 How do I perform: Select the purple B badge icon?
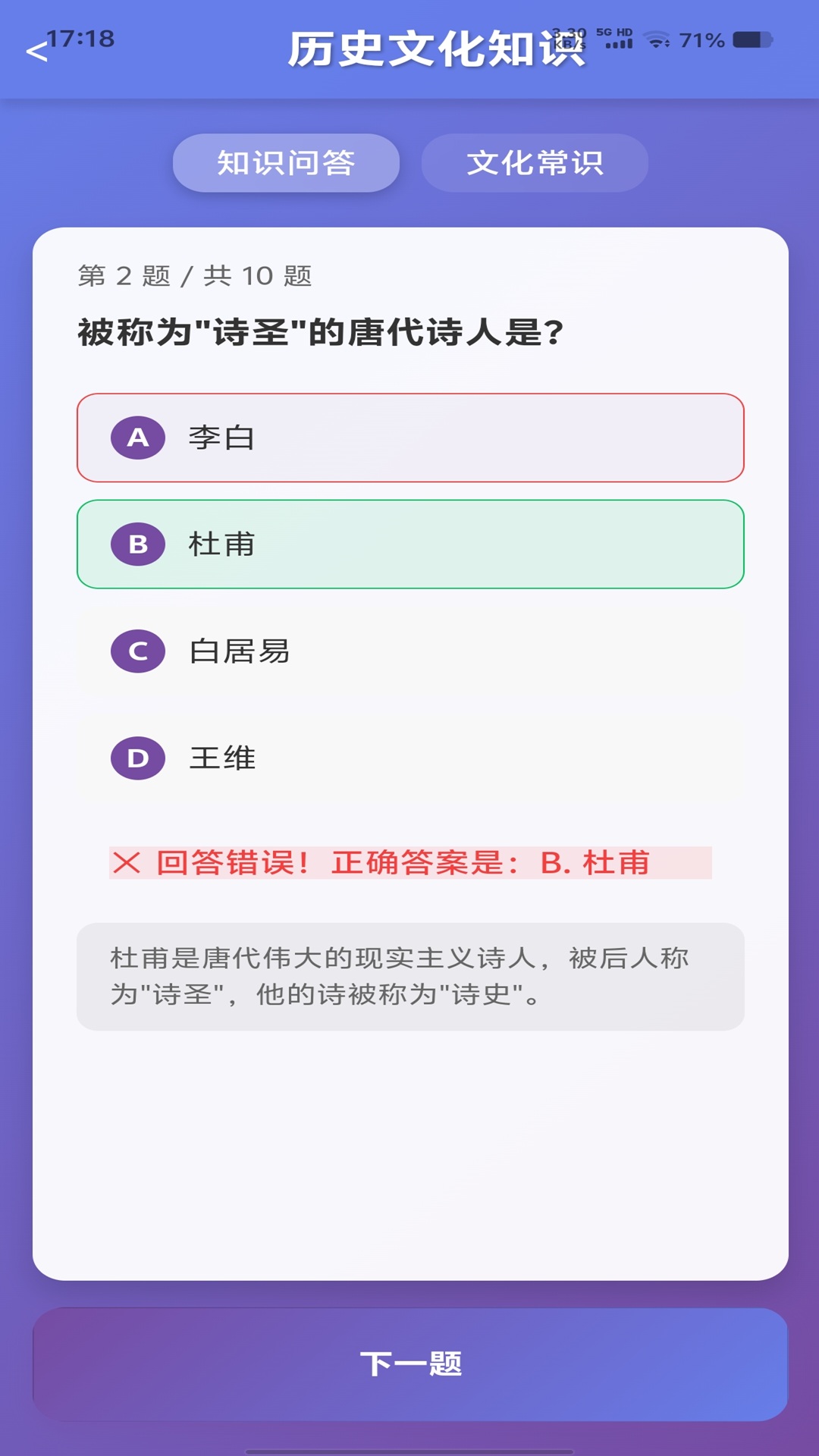(x=136, y=543)
